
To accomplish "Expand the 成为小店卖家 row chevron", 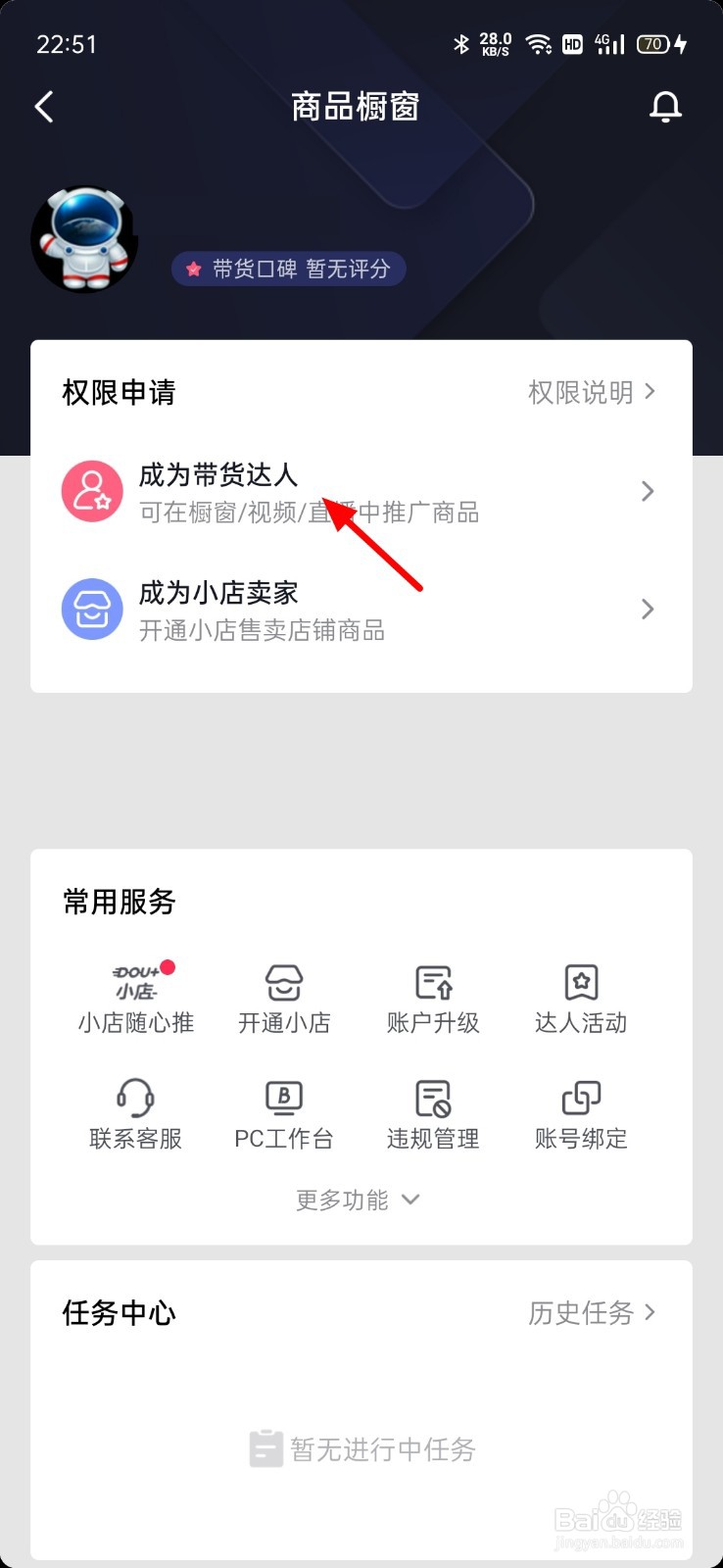I will pos(648,609).
